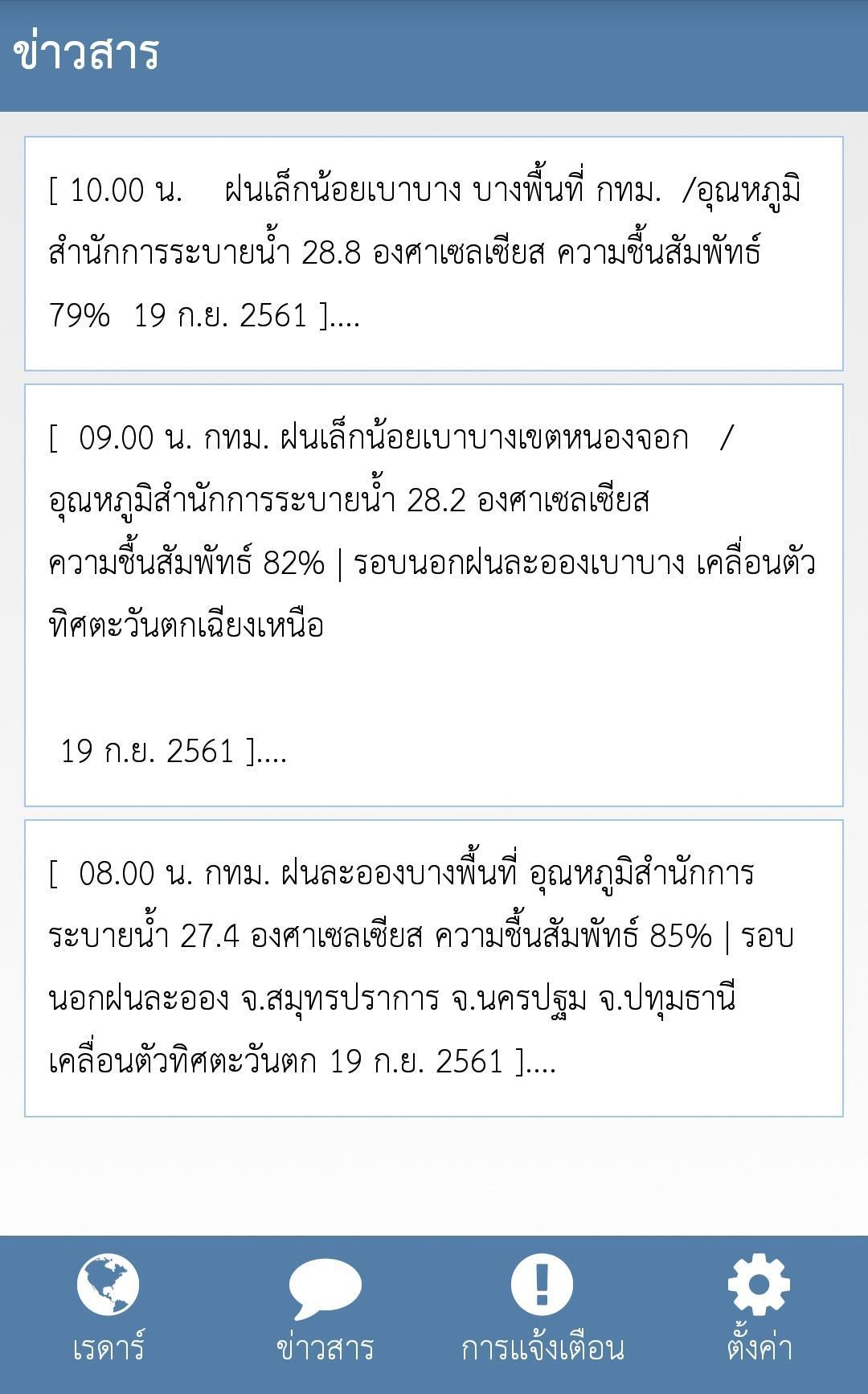Expand the 19 ก.ย. 2561 report details
868x1394 pixels.
[434, 595]
